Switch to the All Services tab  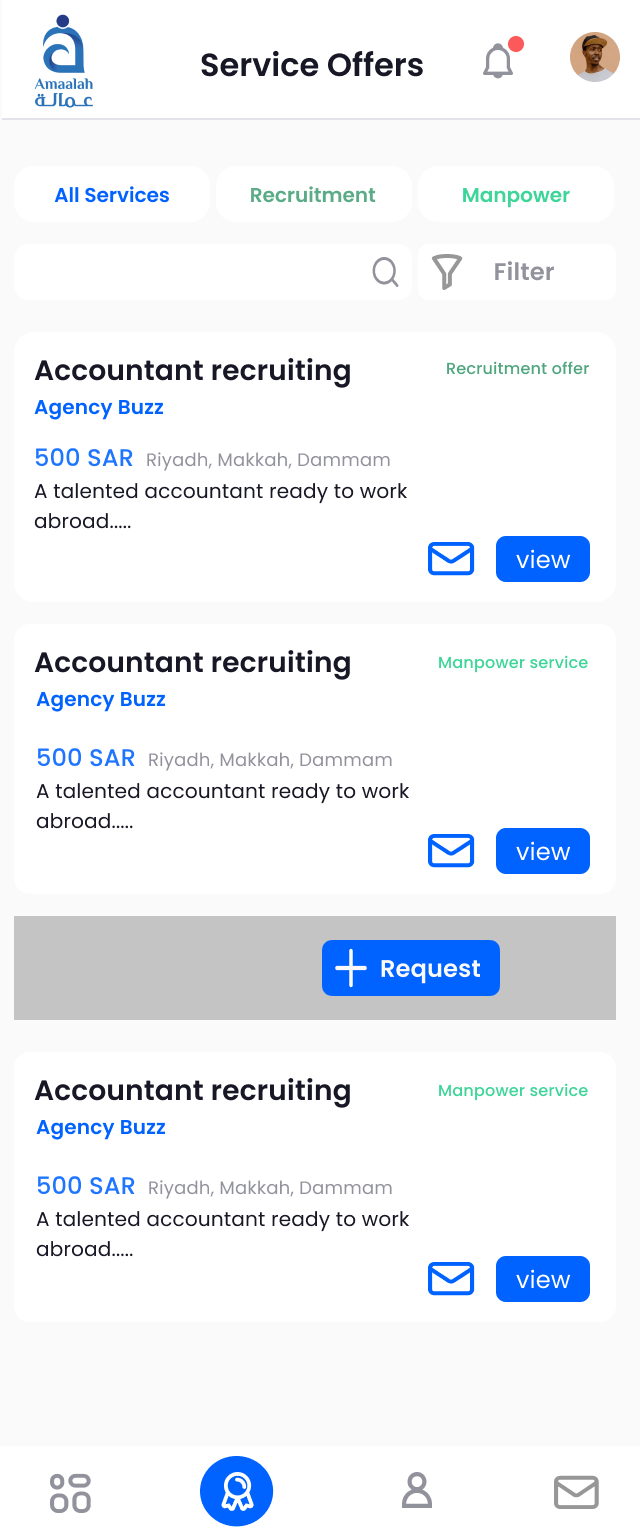pos(112,195)
